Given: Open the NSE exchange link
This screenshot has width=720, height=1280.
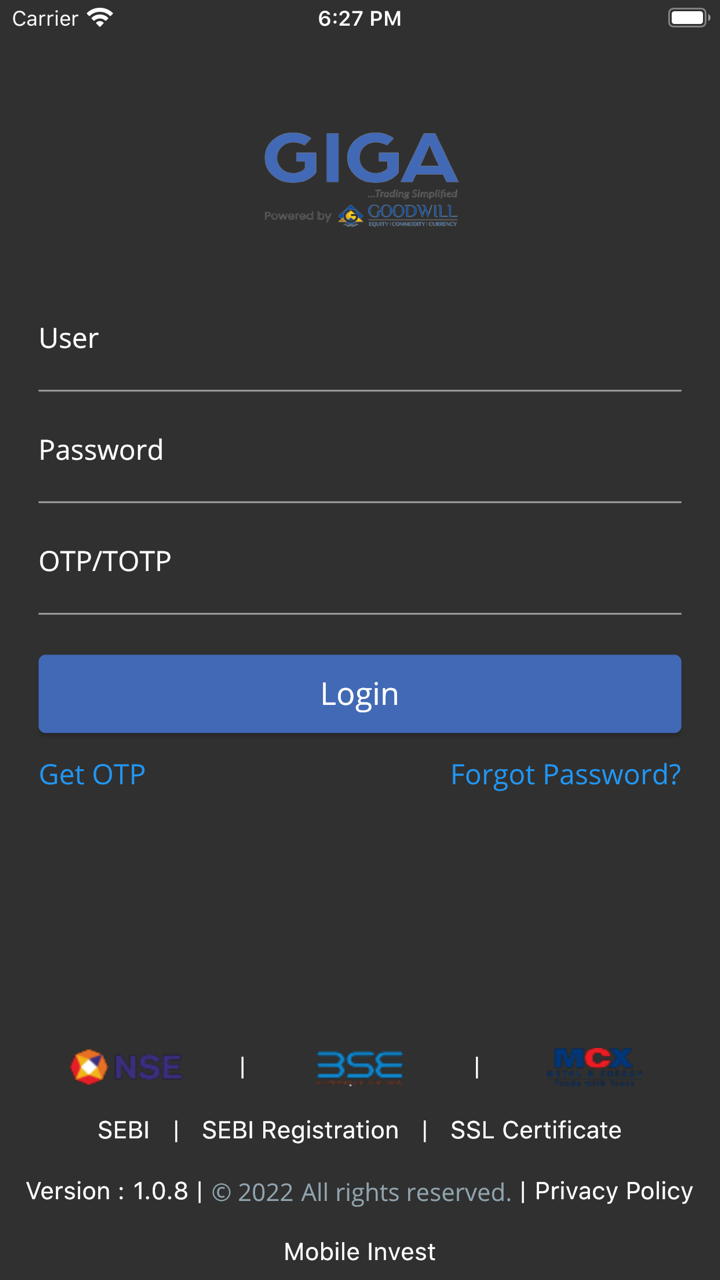Looking at the screenshot, I should (x=127, y=1067).
